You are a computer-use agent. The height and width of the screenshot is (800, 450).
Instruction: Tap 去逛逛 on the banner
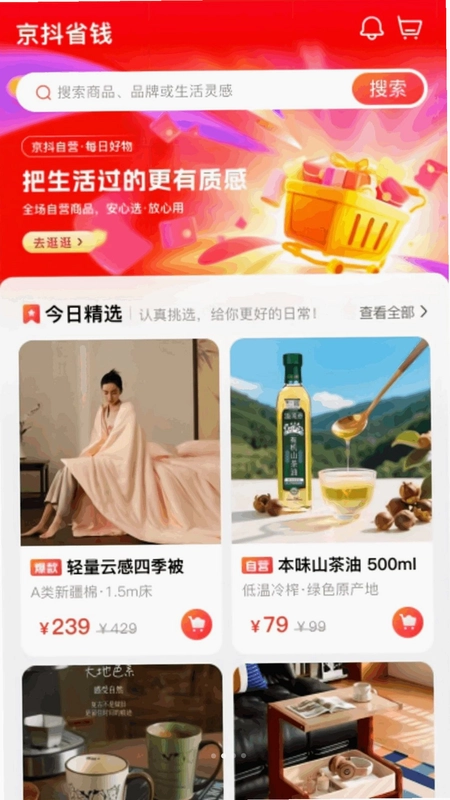point(58,243)
